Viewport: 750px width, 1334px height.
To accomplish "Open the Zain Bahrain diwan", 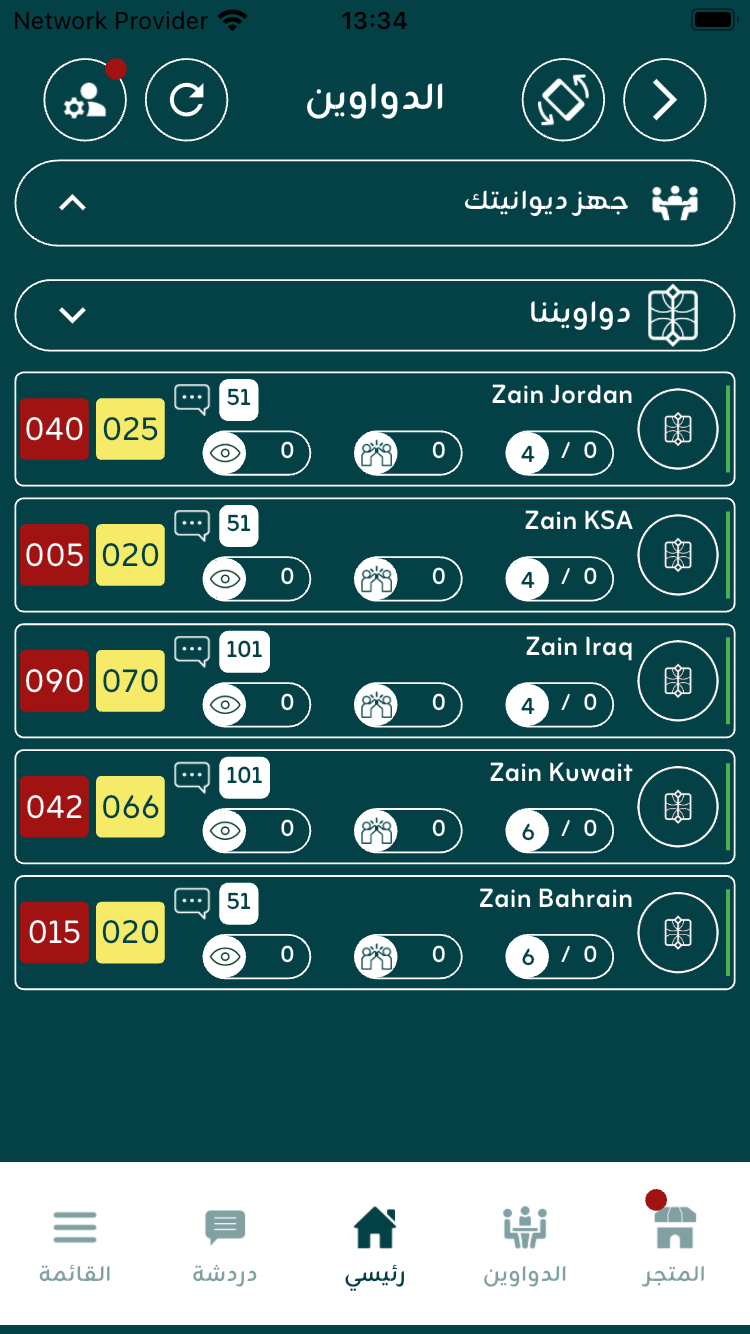I will tap(678, 933).
